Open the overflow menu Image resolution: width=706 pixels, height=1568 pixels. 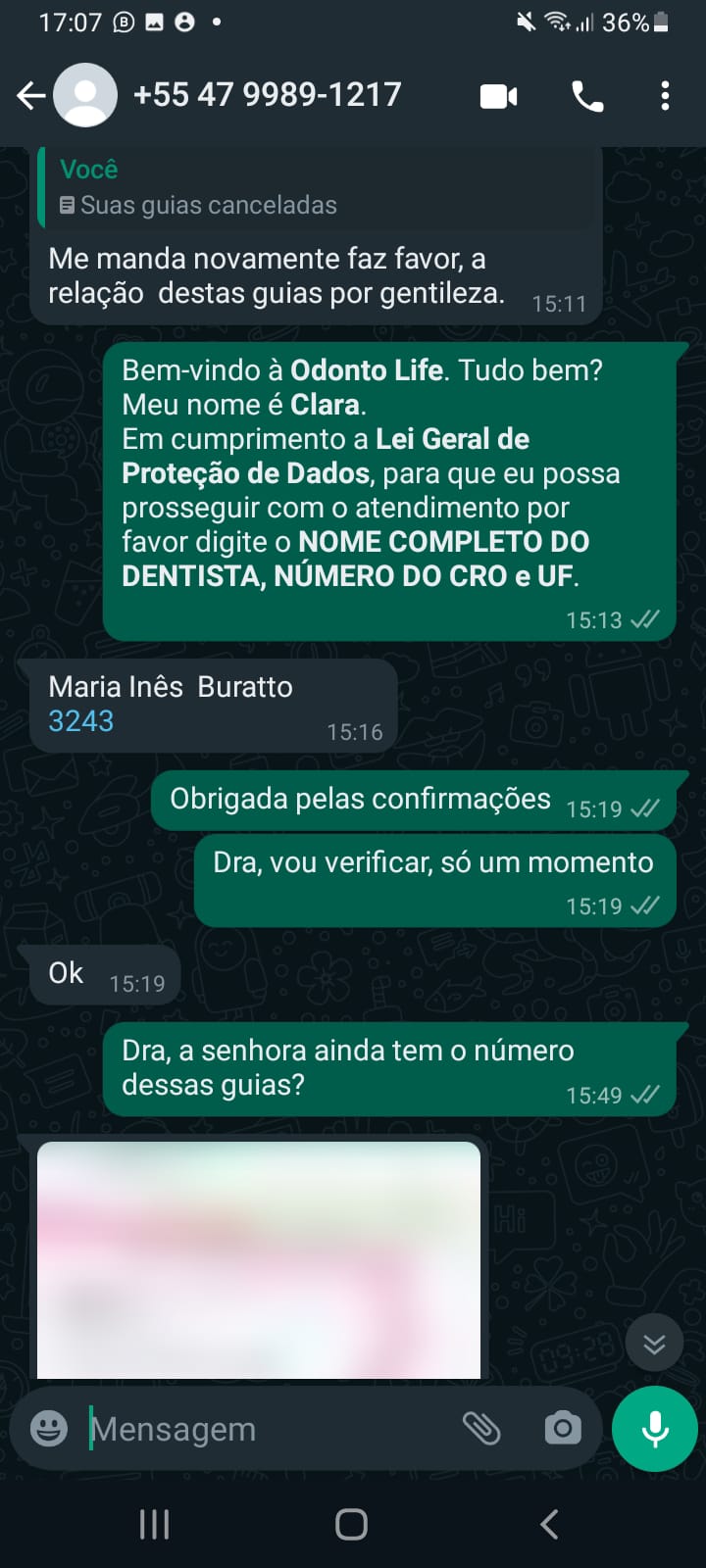point(665,96)
